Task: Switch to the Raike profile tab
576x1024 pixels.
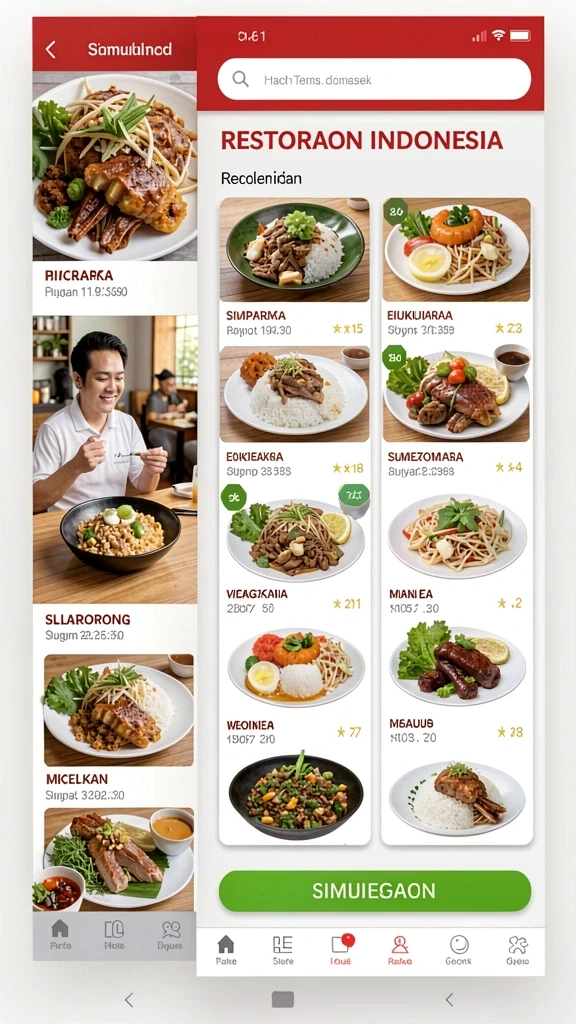Action: click(400, 950)
